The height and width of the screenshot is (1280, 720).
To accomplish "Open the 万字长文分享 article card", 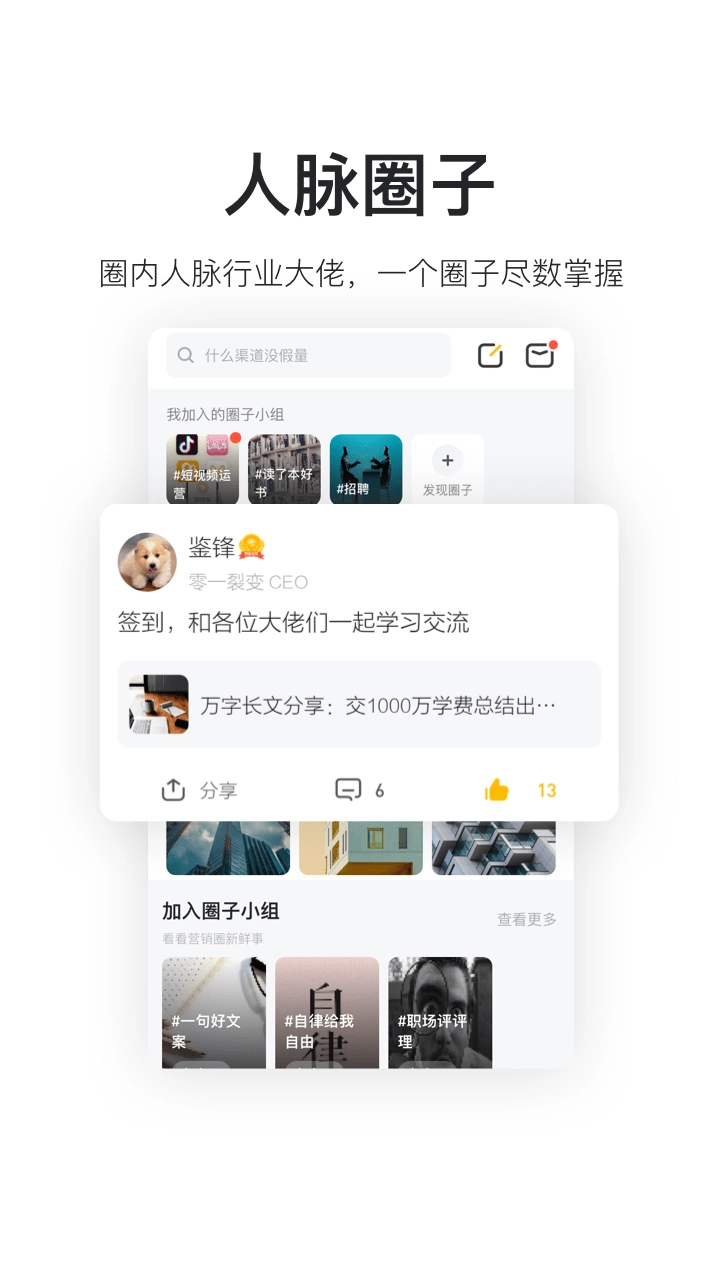I will [x=360, y=704].
